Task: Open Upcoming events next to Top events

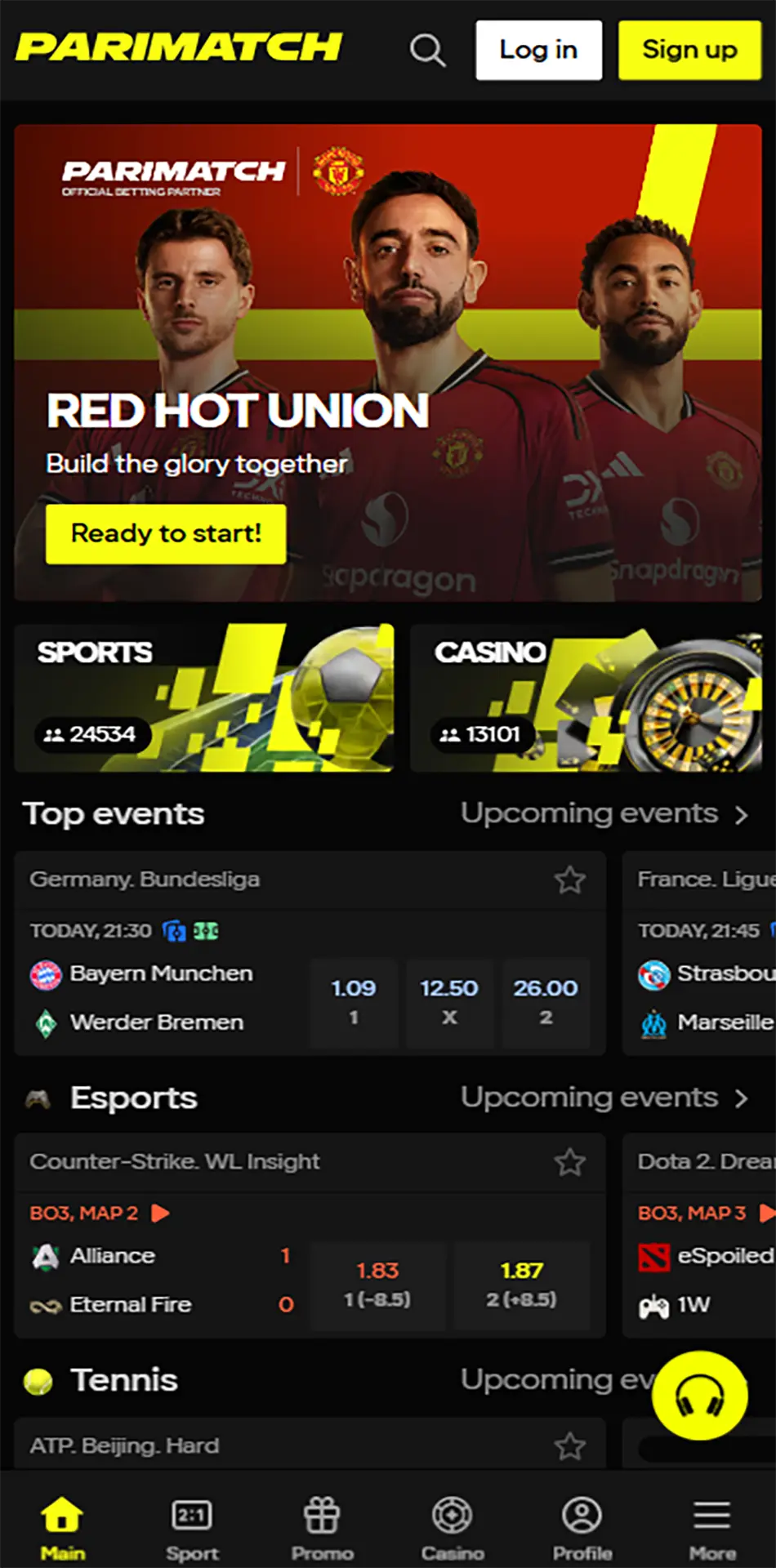Action: pos(604,814)
